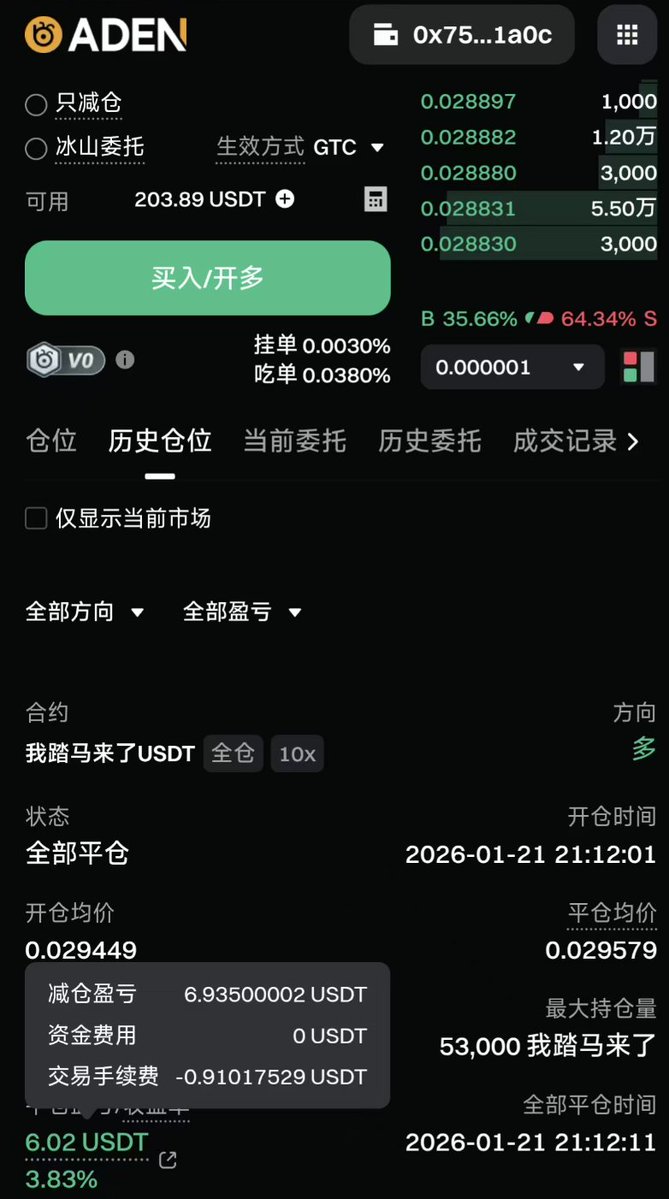The height and width of the screenshot is (1199, 669).
Task: View fee level info icon
Action: pyautogui.click(x=125, y=359)
